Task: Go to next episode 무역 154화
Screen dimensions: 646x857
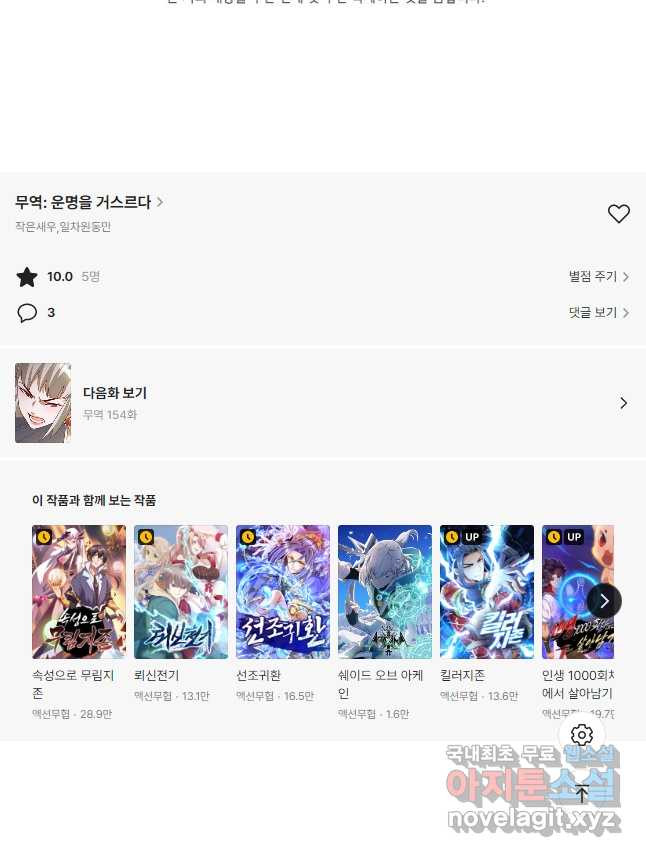Action: (x=322, y=403)
